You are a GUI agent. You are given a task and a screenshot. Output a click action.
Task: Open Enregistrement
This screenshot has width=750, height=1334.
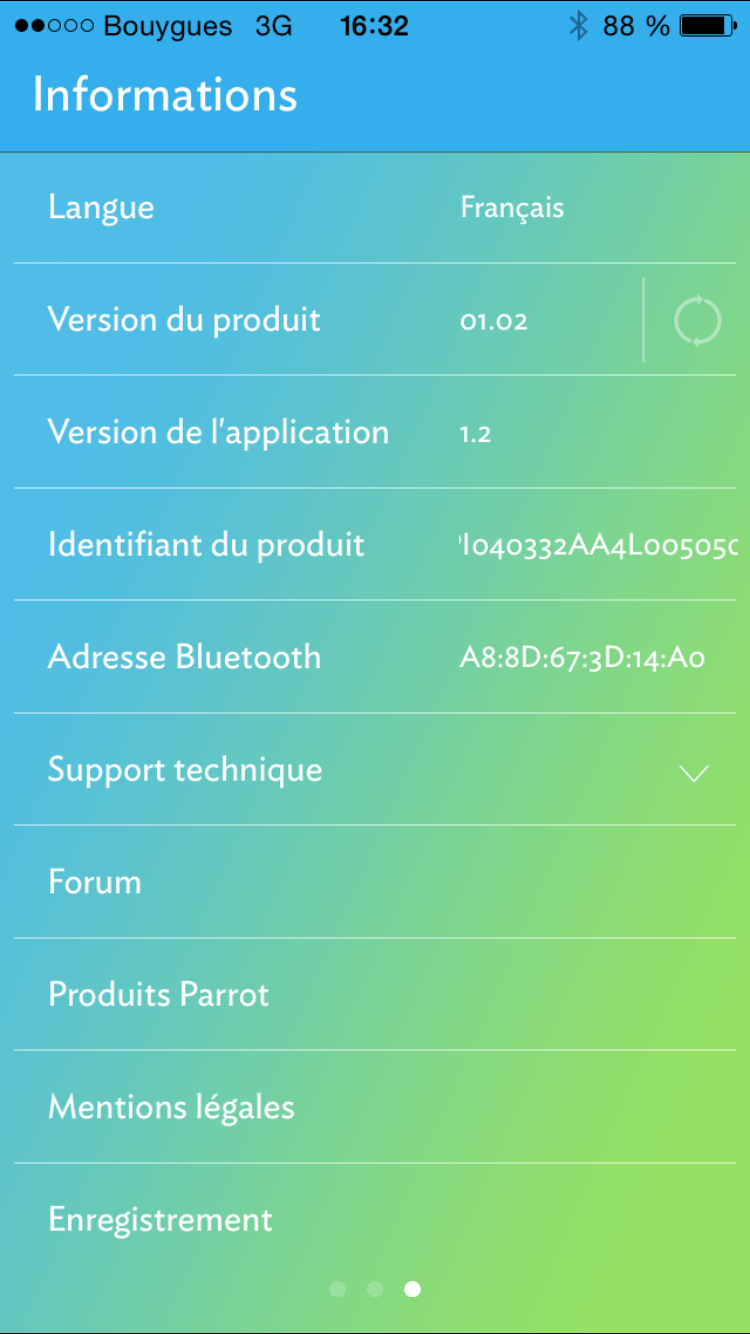pyautogui.click(x=160, y=1219)
